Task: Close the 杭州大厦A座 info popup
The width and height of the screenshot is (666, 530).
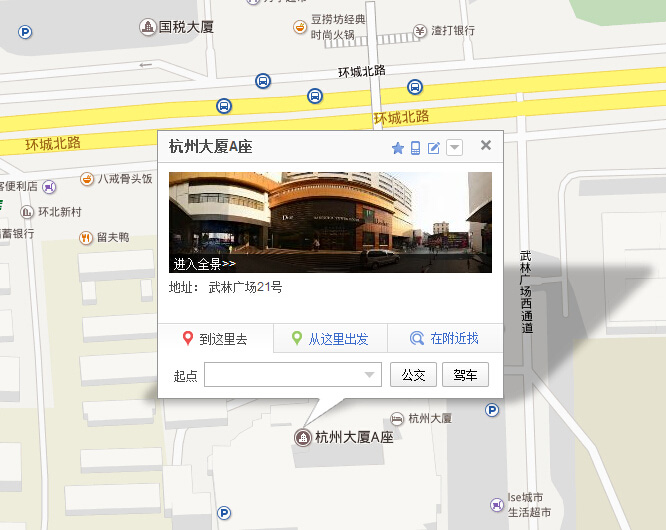Action: click(x=486, y=146)
